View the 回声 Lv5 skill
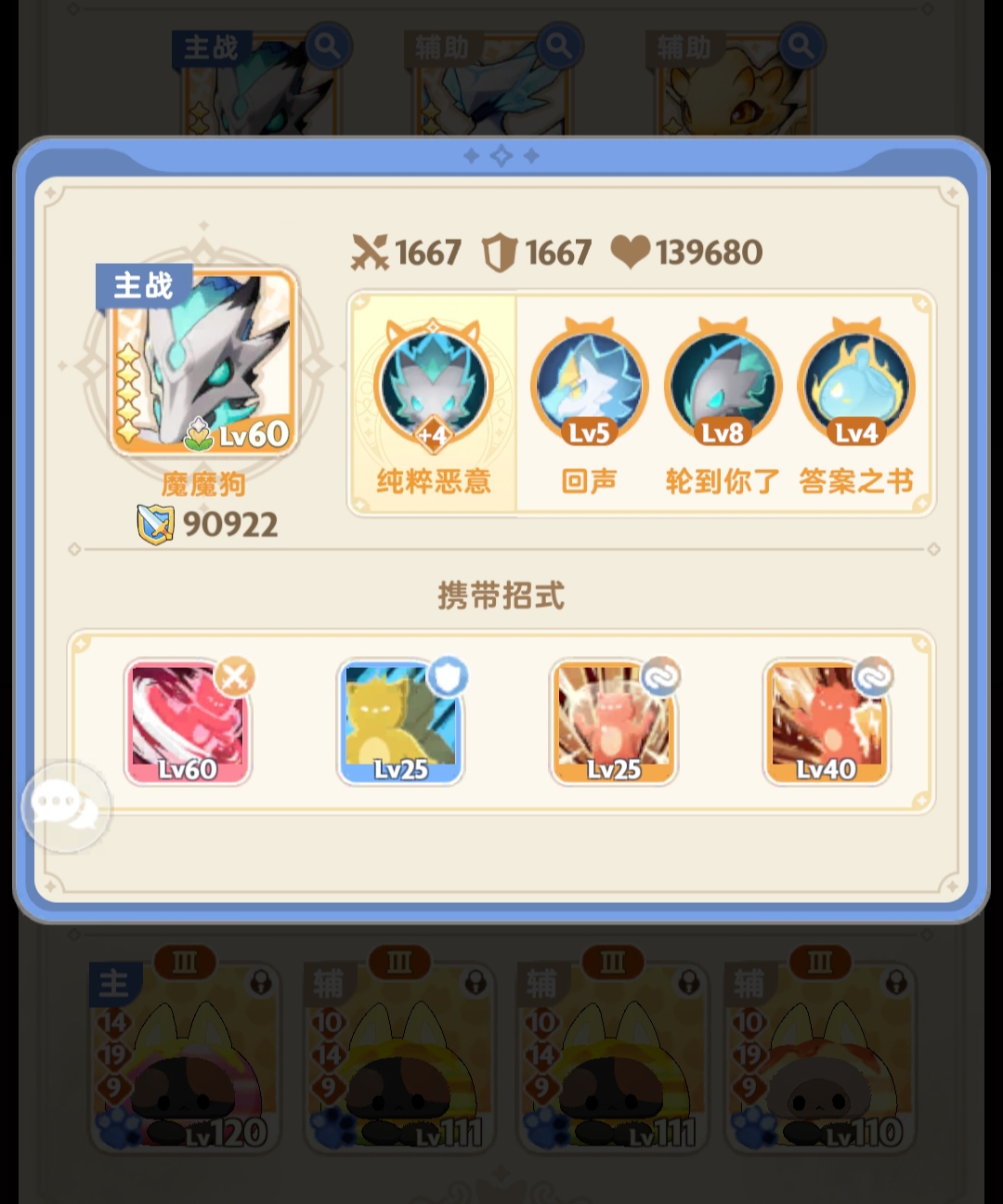 589,385
